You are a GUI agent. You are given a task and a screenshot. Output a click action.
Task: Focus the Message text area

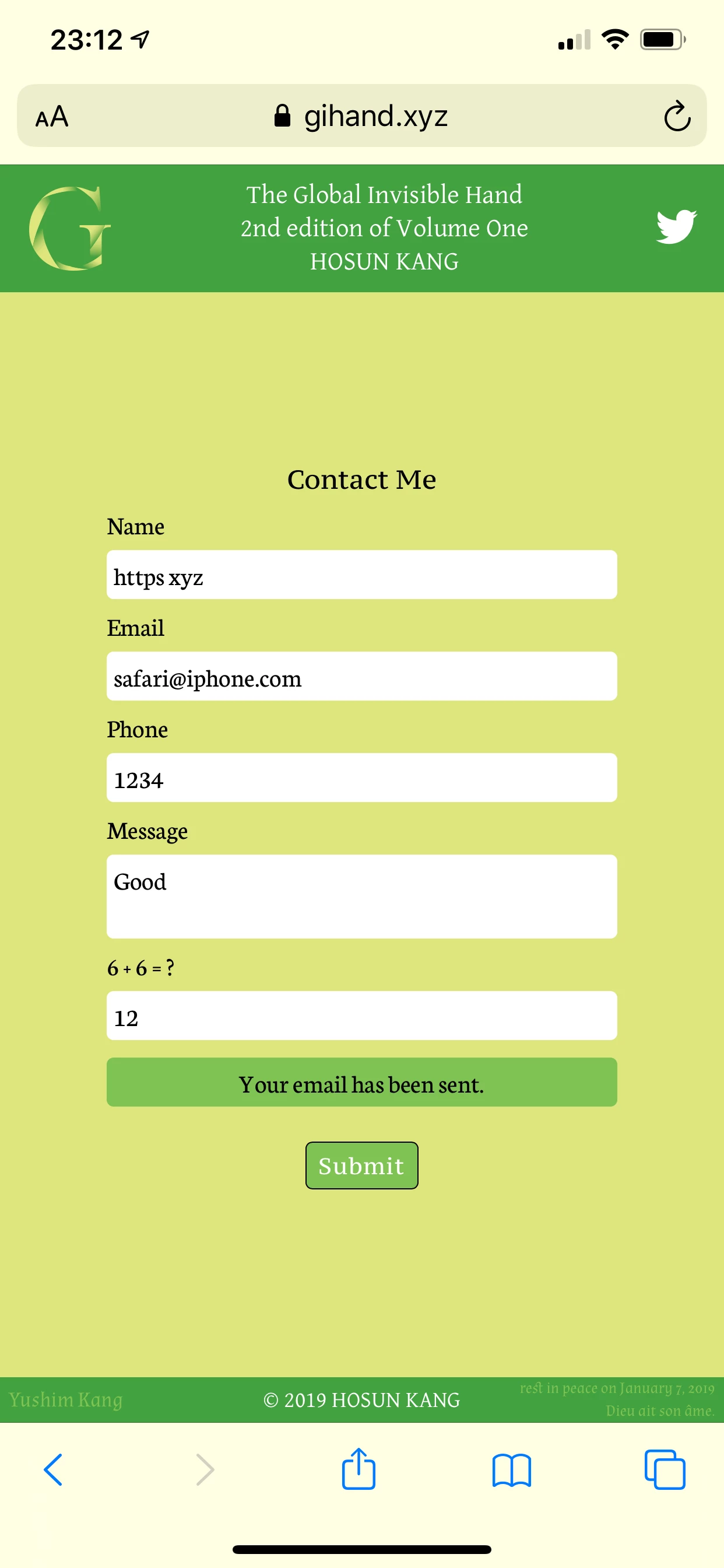click(x=361, y=896)
